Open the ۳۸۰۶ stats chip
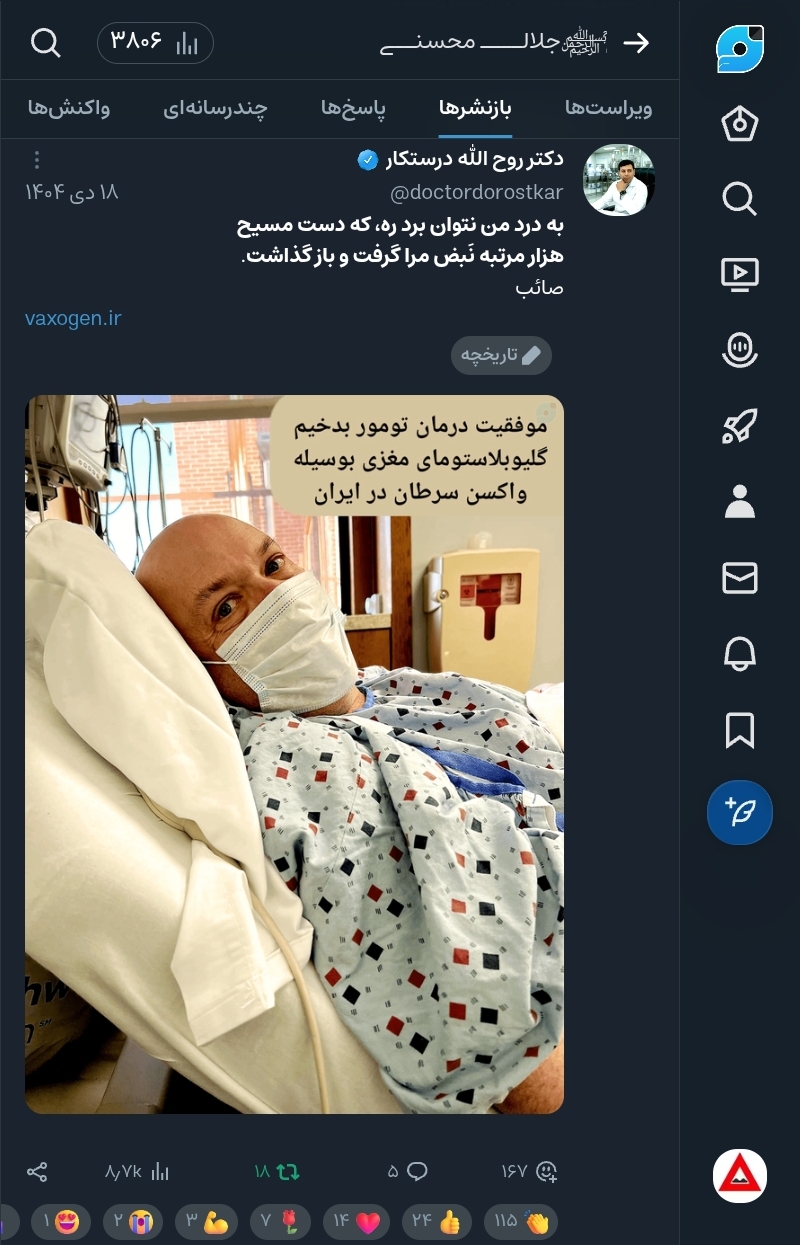This screenshot has height=1245, width=800. coord(155,43)
